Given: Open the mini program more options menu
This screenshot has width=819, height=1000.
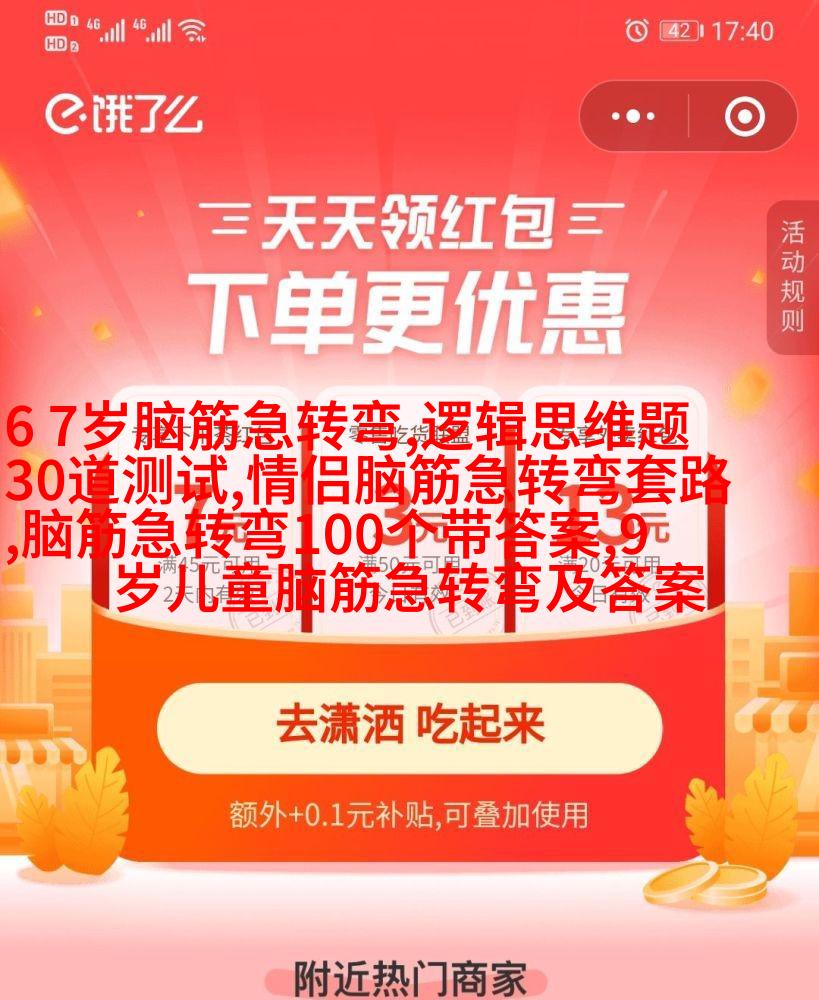Looking at the screenshot, I should pos(633,116).
